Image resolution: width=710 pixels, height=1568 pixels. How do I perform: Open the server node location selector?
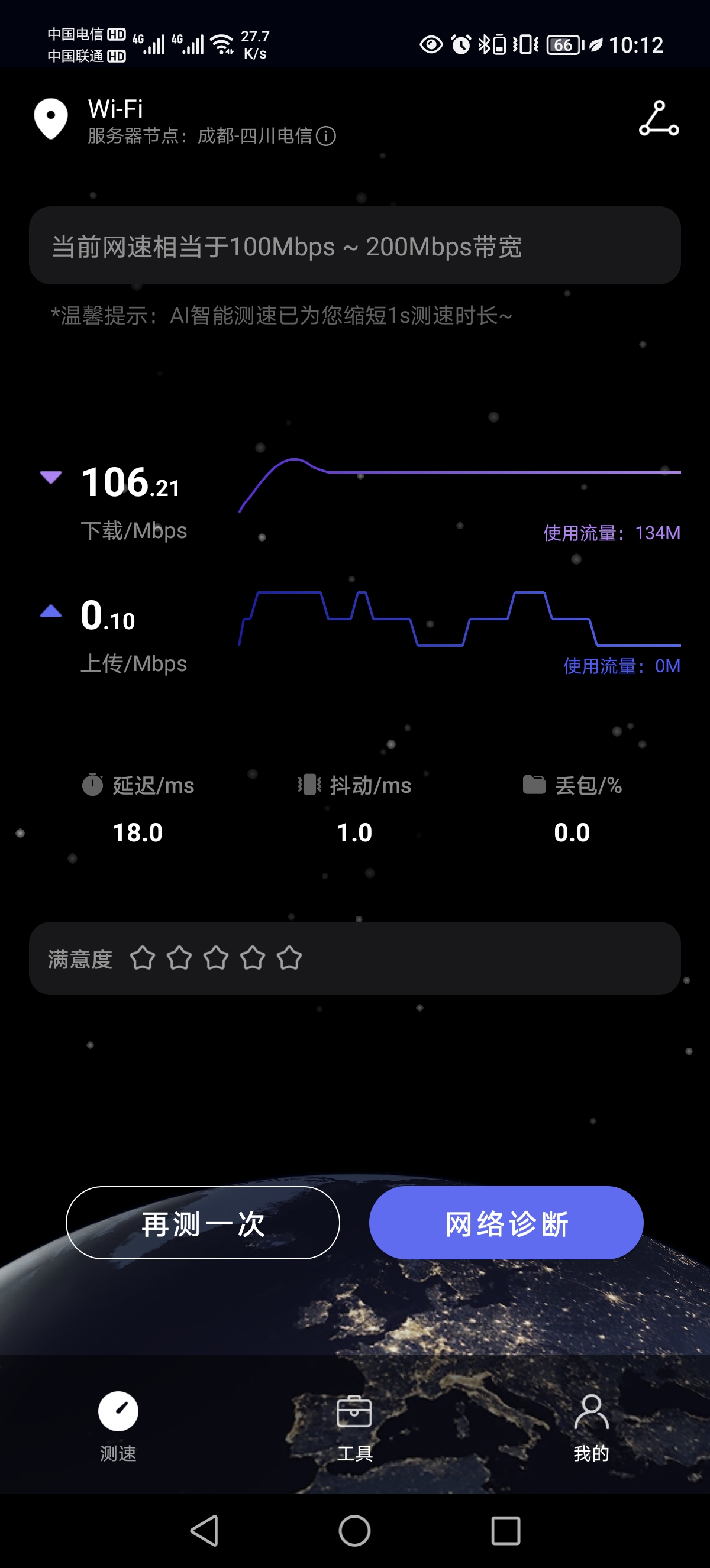[x=51, y=118]
